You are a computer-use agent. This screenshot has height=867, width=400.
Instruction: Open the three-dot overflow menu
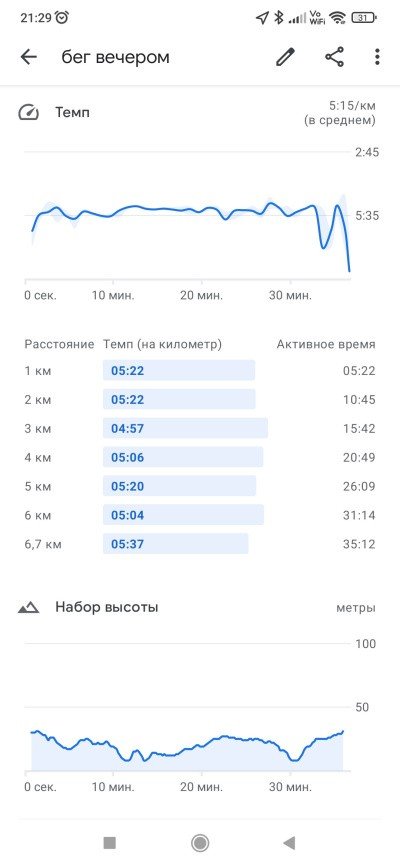[x=377, y=57]
